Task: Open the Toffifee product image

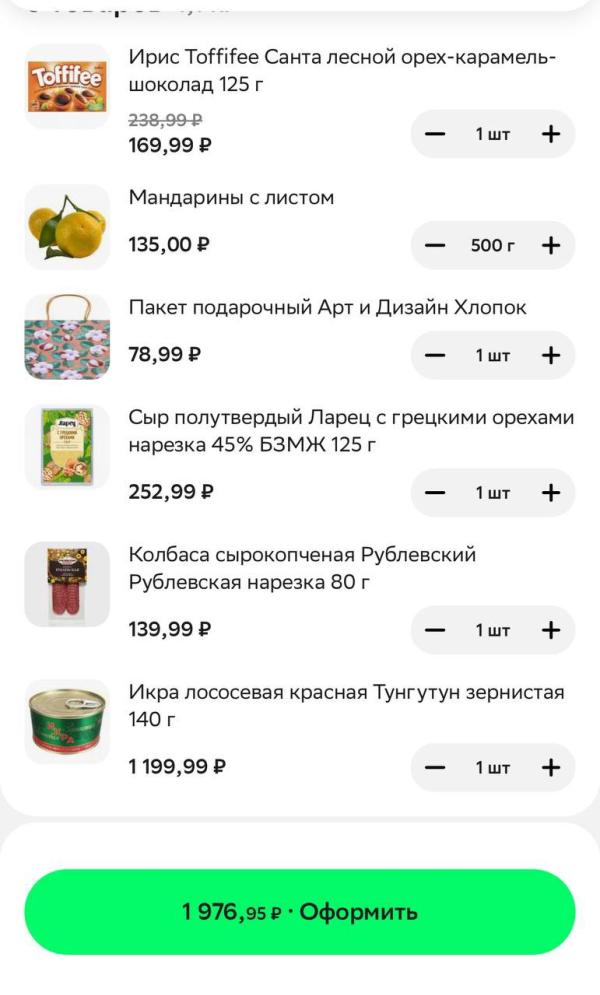Action: (67, 86)
